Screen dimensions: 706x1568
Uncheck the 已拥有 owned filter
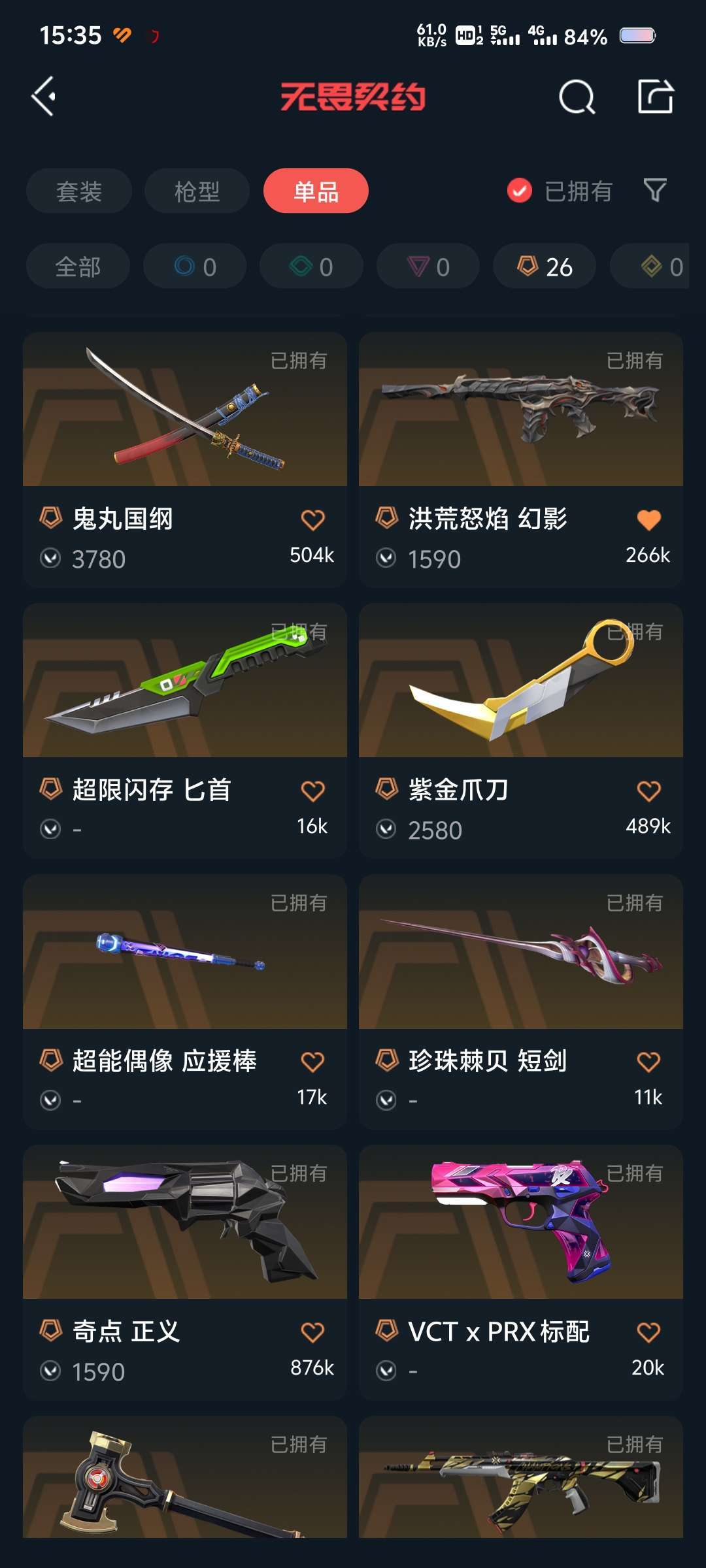(559, 191)
